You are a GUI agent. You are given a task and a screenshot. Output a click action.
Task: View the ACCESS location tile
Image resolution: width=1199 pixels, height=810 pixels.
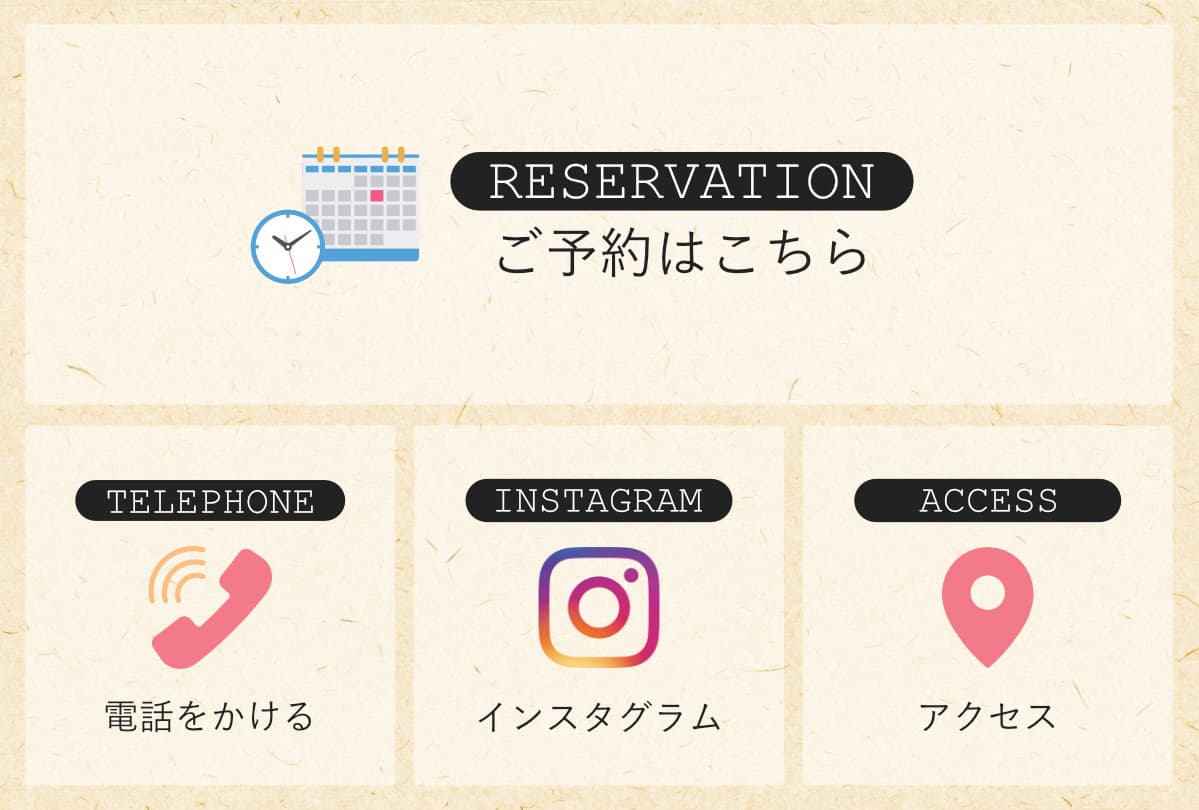987,606
